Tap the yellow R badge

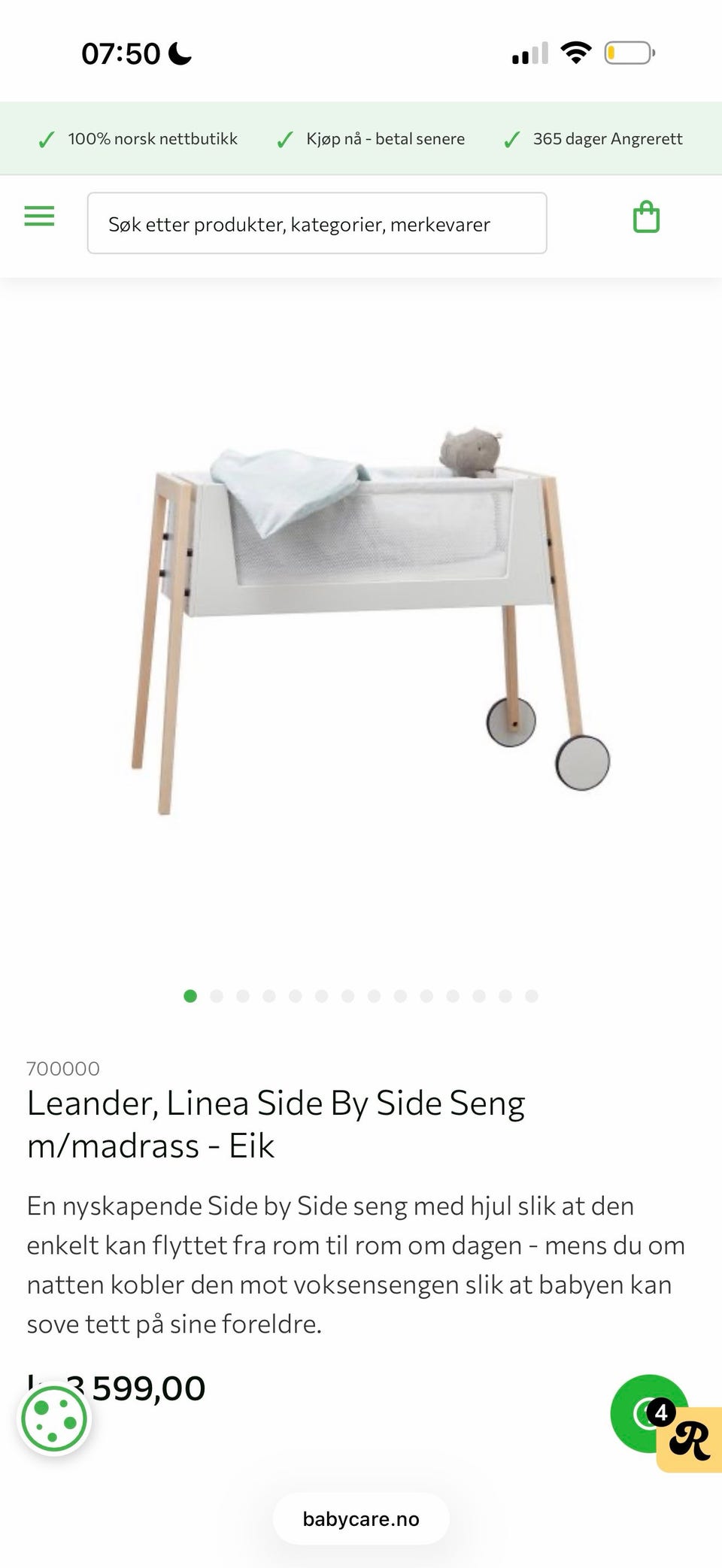point(690,1439)
